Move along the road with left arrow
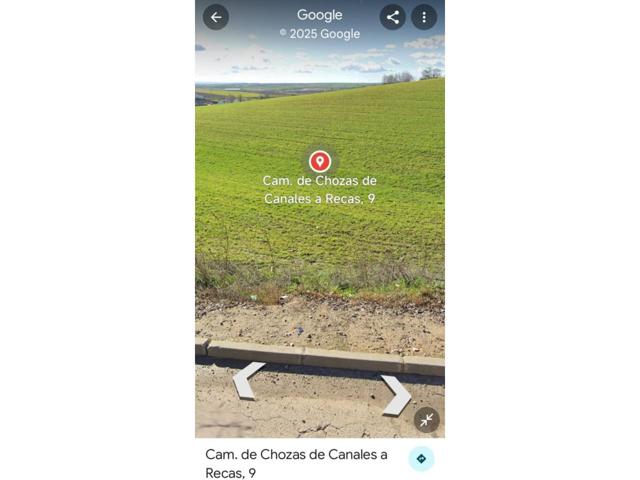This screenshot has width=640, height=480. click(x=247, y=380)
